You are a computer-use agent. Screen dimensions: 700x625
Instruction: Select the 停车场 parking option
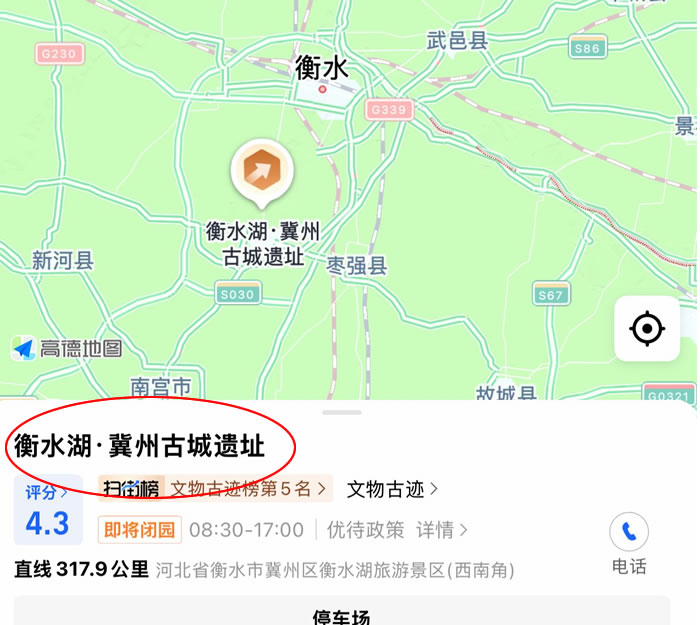click(342, 613)
